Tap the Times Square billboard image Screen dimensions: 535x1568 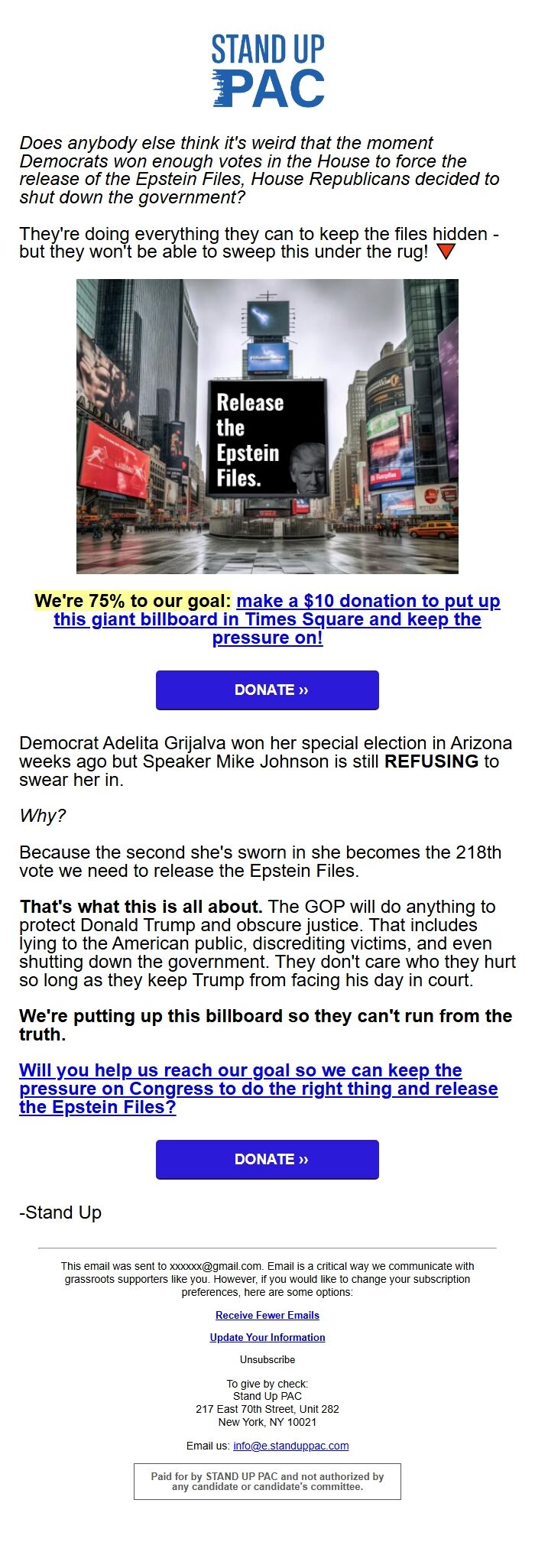click(267, 426)
